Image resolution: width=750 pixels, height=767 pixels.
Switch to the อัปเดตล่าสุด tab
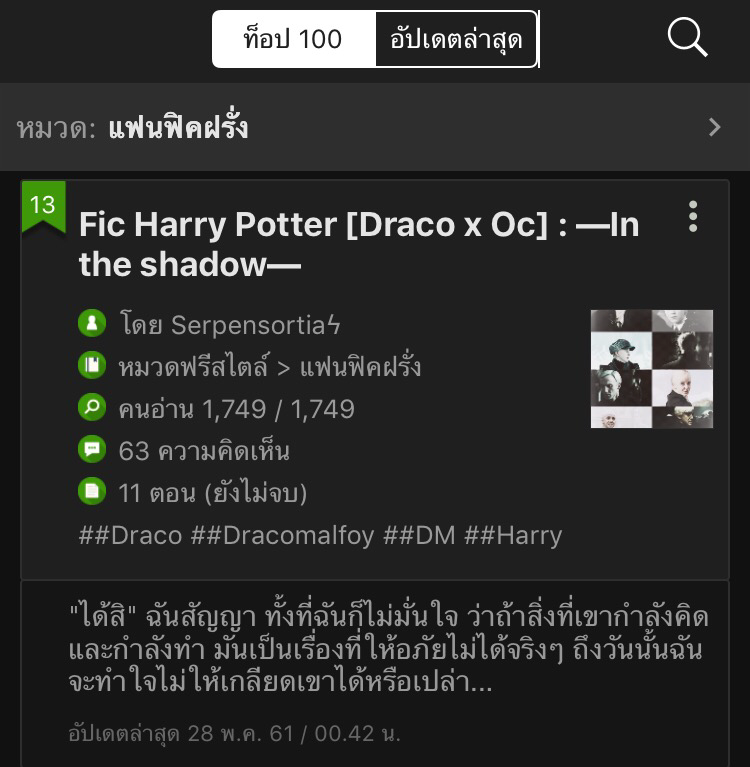456,39
